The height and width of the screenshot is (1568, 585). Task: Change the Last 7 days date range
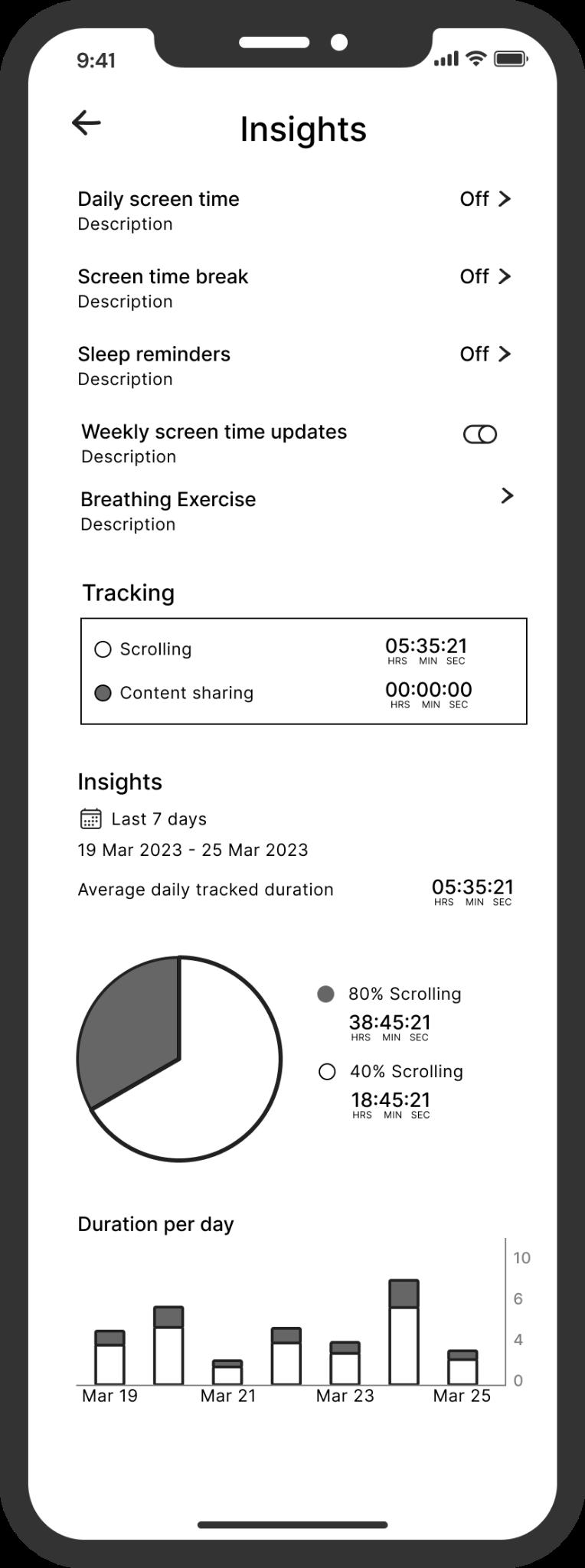(x=144, y=819)
